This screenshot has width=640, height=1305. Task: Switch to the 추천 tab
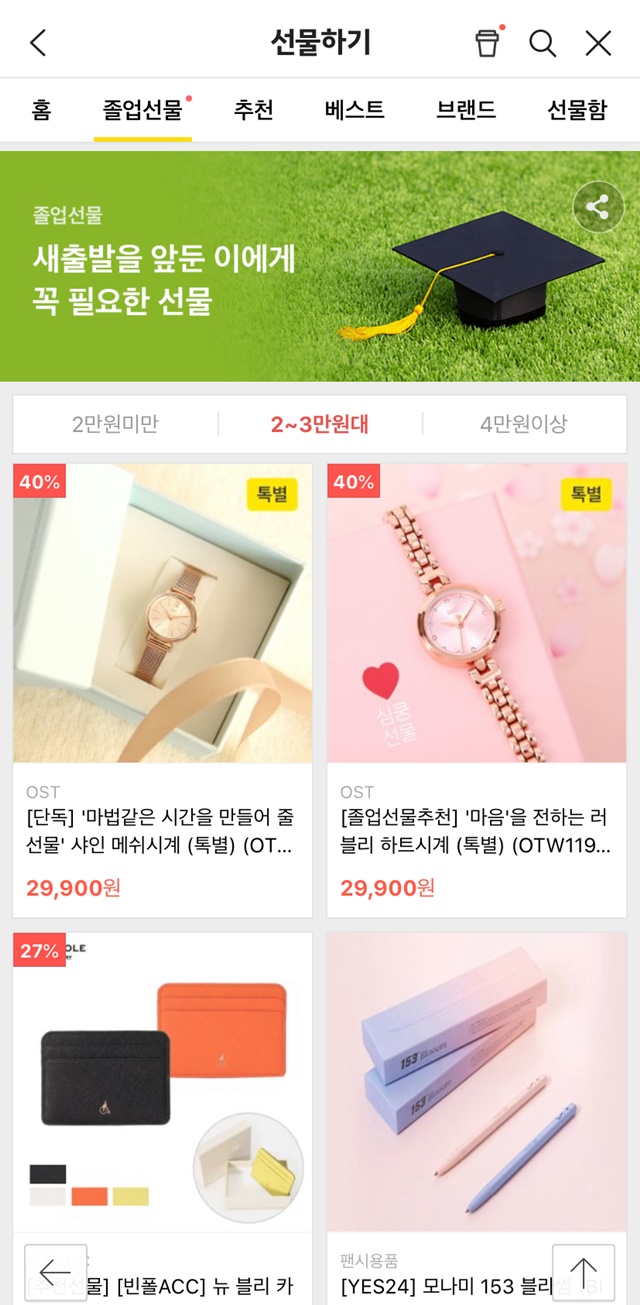[x=254, y=110]
